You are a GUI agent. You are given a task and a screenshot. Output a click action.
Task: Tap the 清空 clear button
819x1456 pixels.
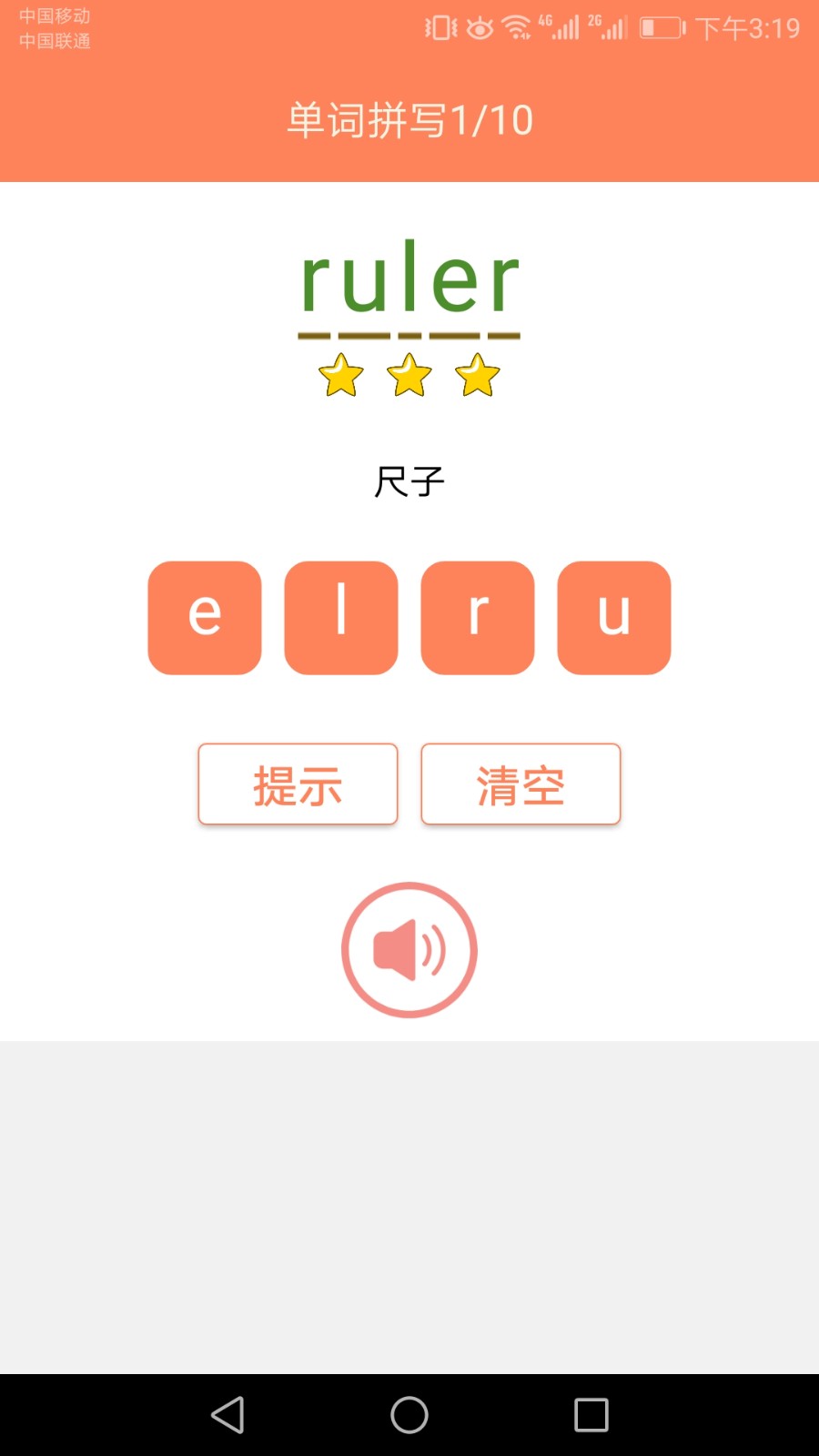(x=520, y=784)
